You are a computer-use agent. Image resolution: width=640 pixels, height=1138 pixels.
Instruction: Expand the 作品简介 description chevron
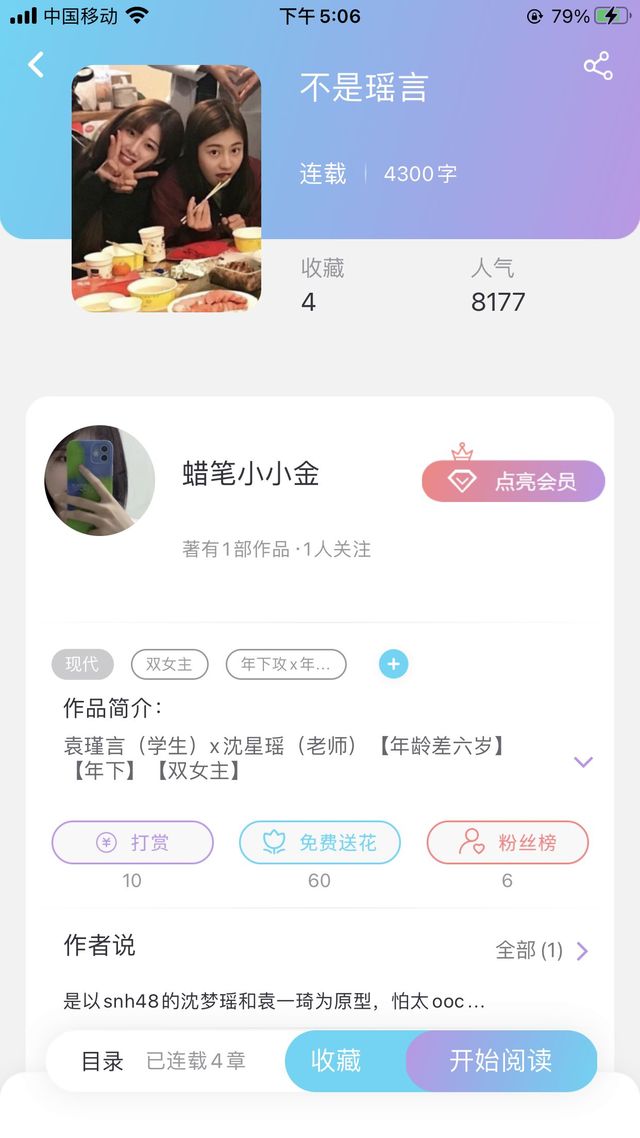tap(583, 762)
